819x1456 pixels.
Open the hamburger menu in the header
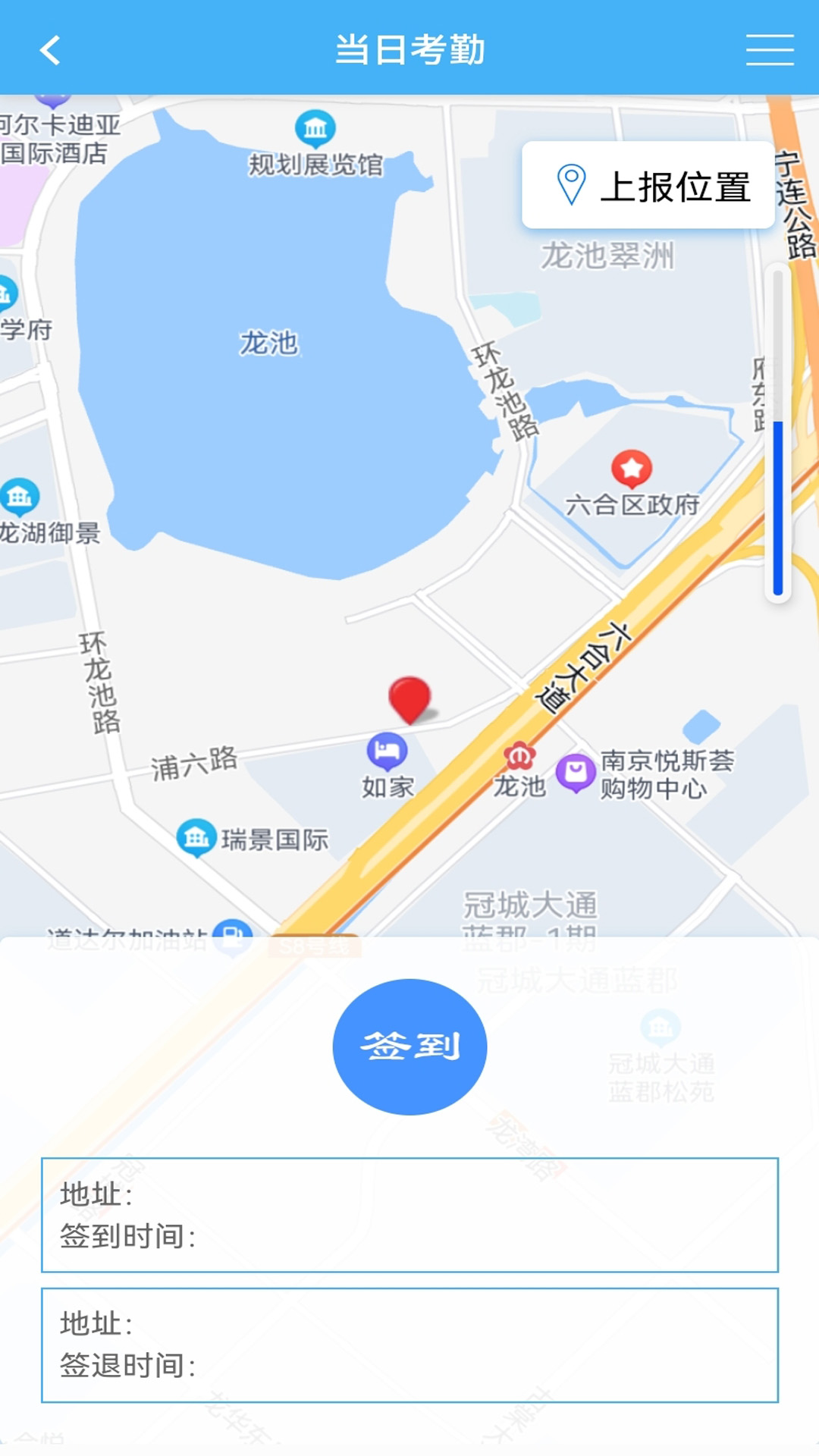point(769,50)
